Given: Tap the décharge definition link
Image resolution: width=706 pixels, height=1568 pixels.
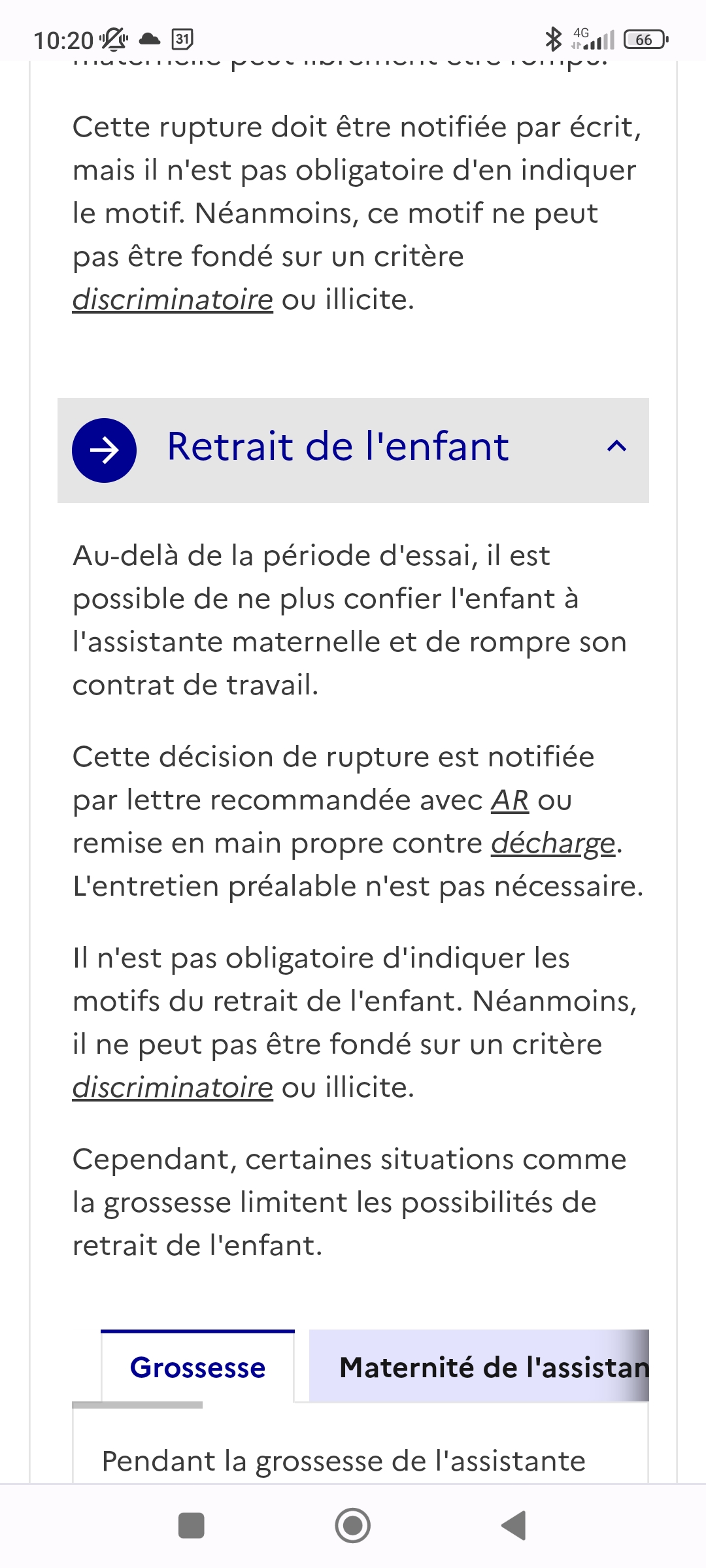Looking at the screenshot, I should [553, 843].
